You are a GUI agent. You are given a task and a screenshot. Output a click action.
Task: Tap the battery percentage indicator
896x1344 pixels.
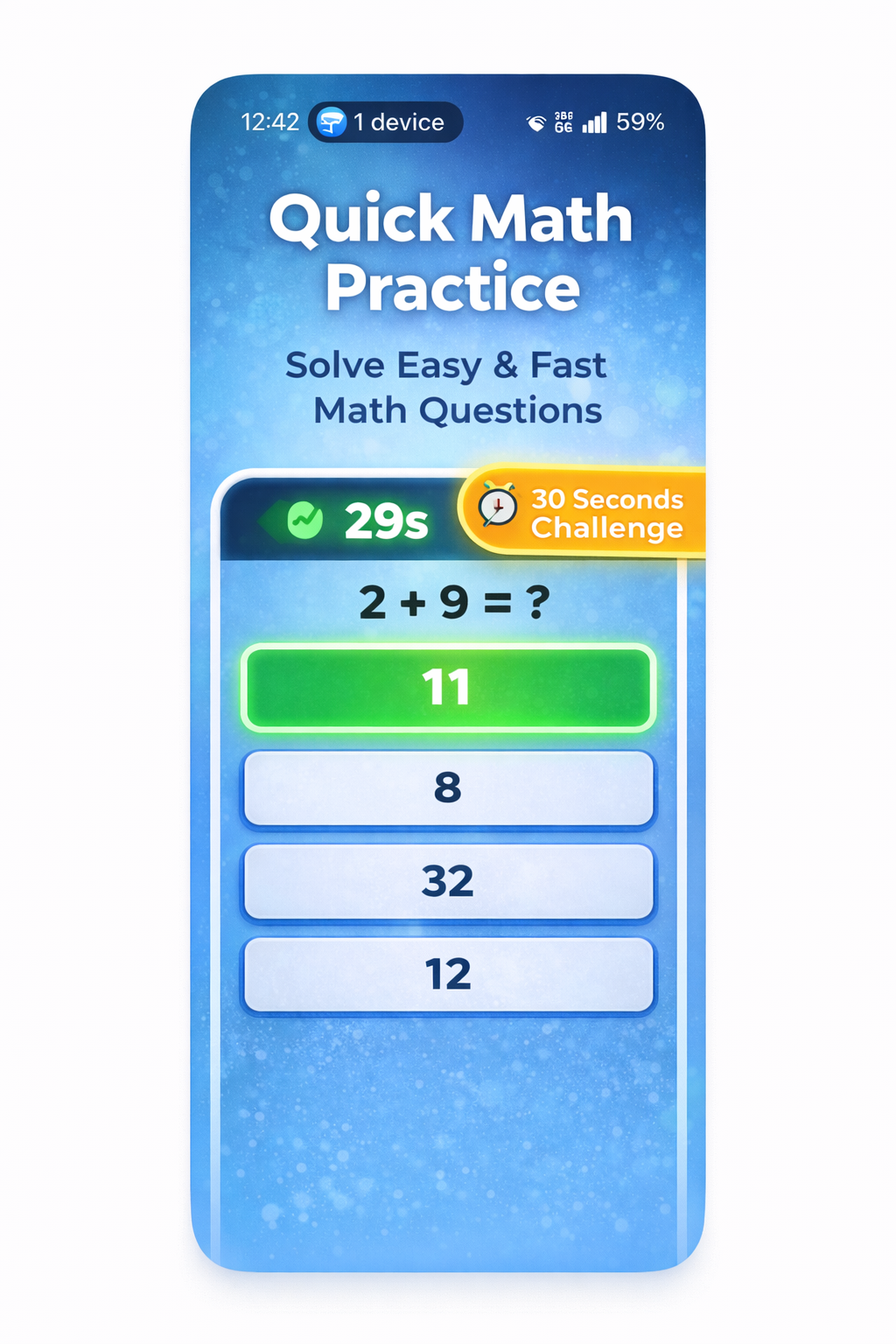click(641, 122)
